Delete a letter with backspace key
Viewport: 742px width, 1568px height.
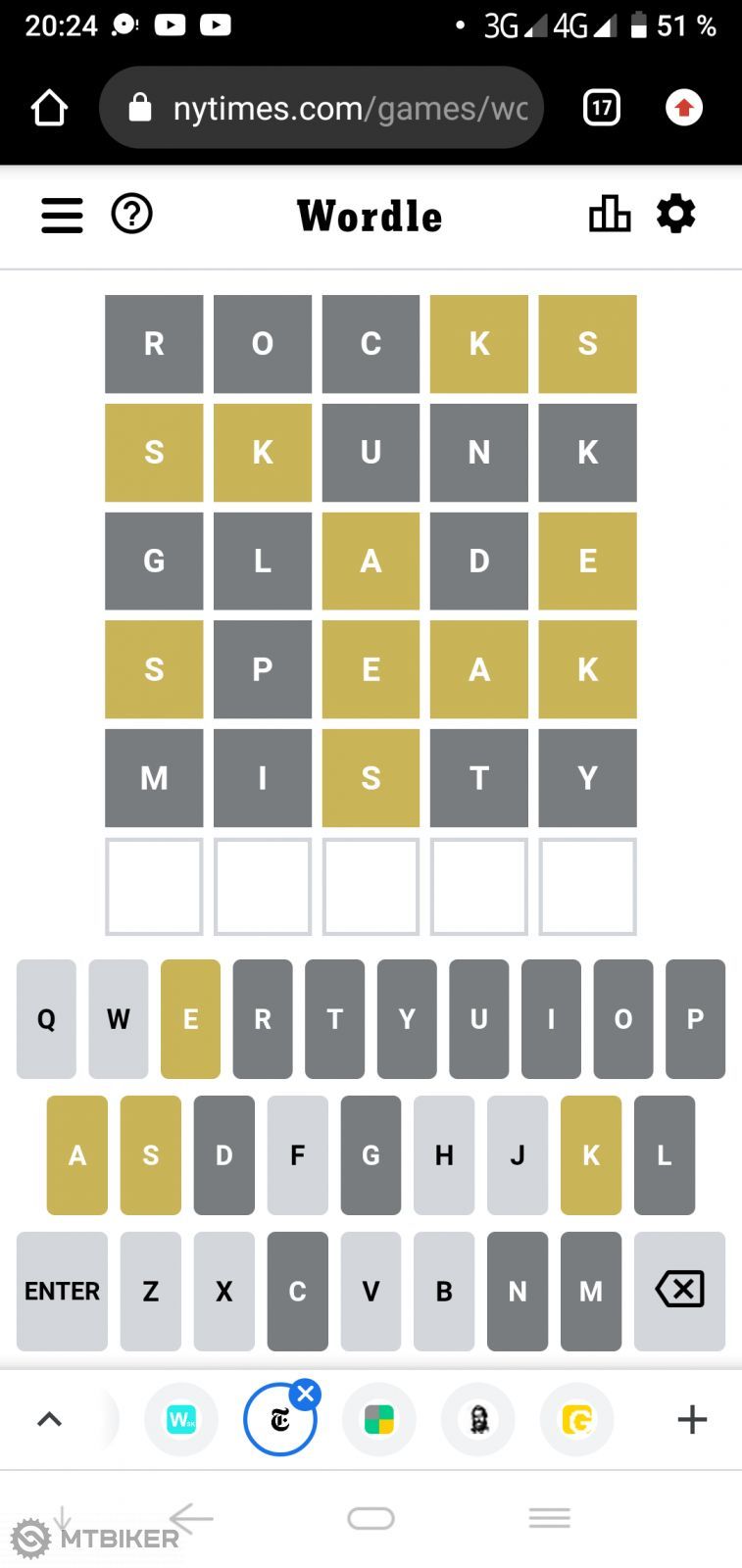tap(679, 1291)
